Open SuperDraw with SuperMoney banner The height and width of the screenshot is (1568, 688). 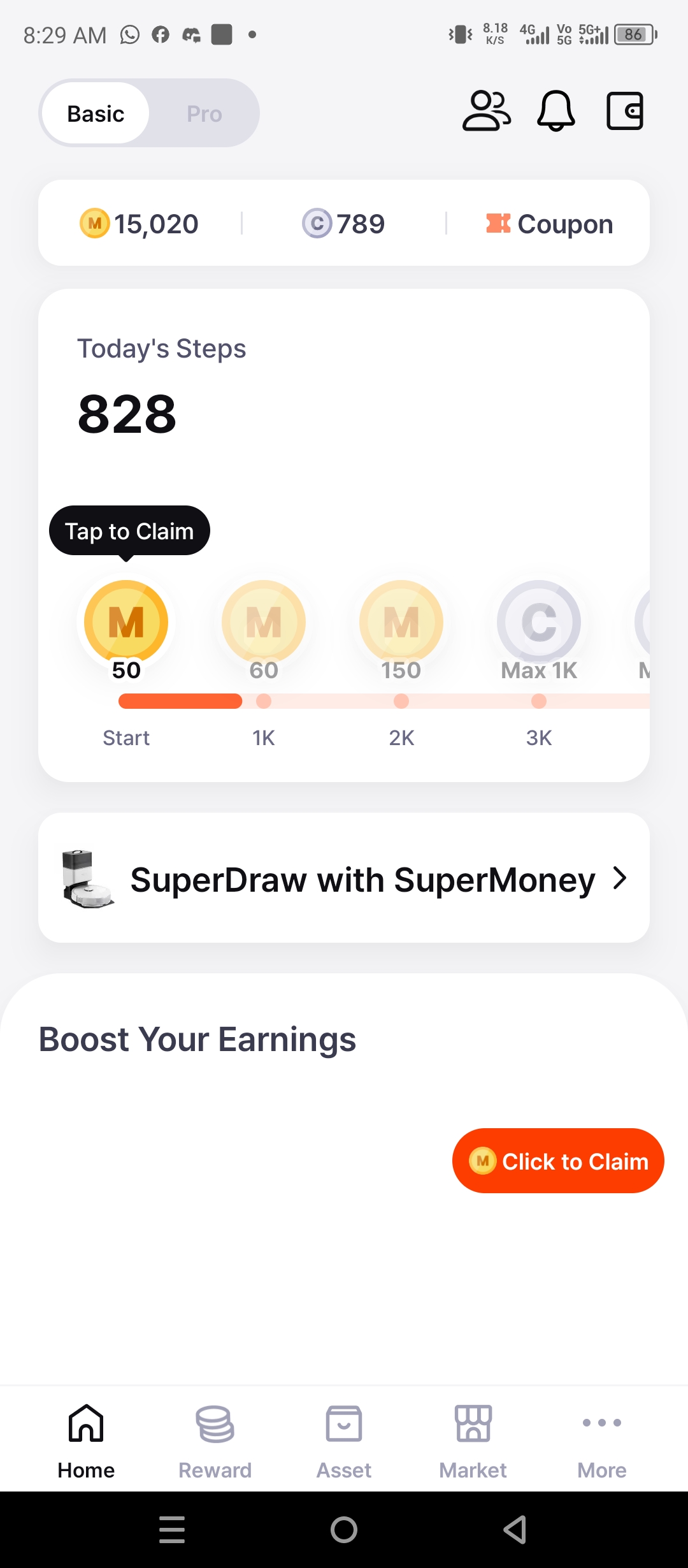(344, 878)
